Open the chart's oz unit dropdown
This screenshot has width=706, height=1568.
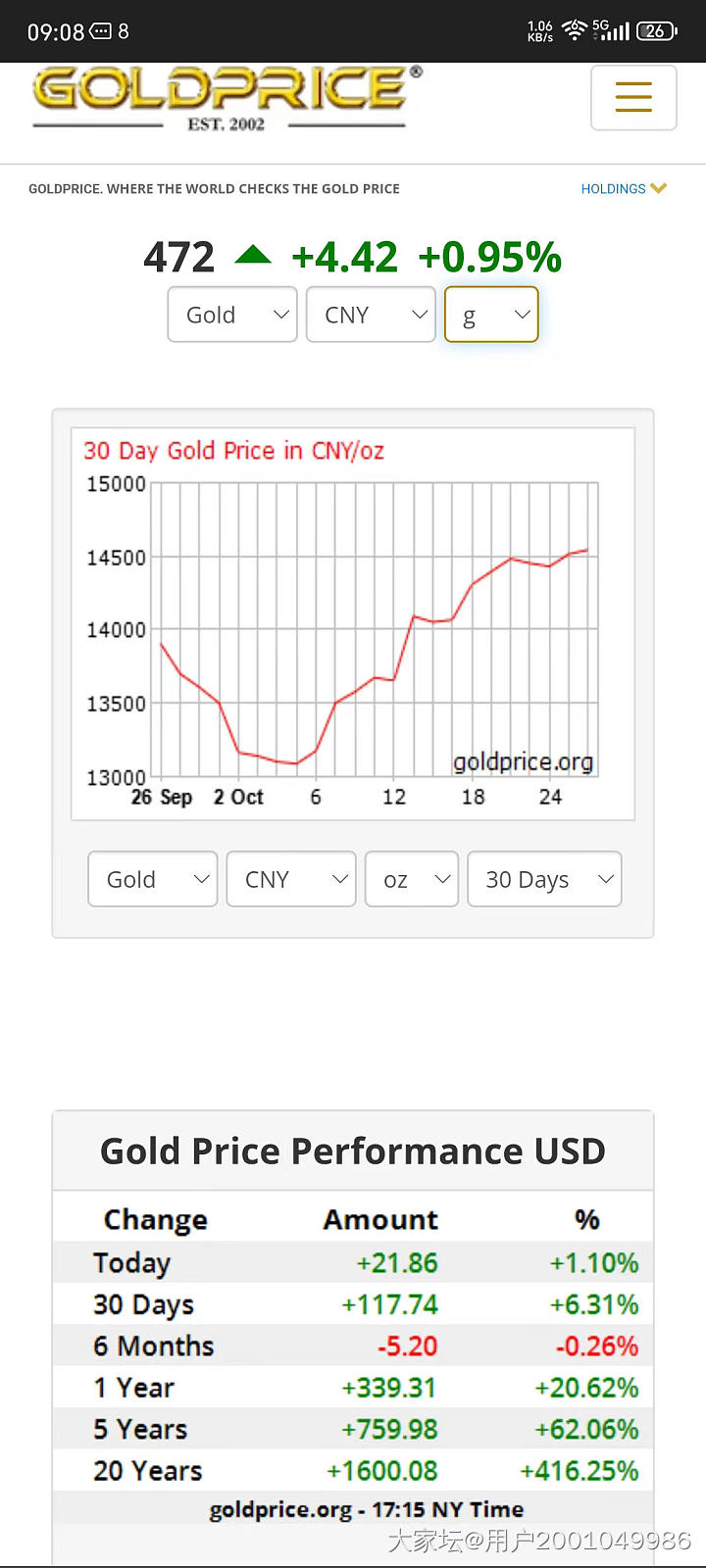[412, 879]
